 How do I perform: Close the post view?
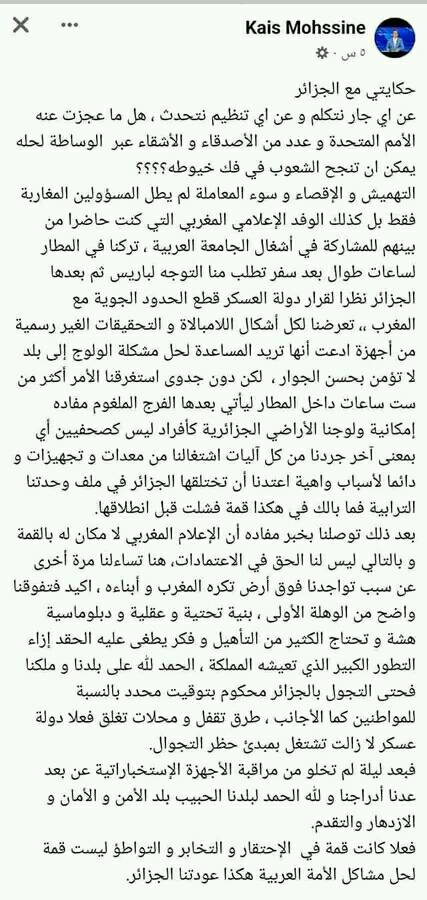coord(21,25)
